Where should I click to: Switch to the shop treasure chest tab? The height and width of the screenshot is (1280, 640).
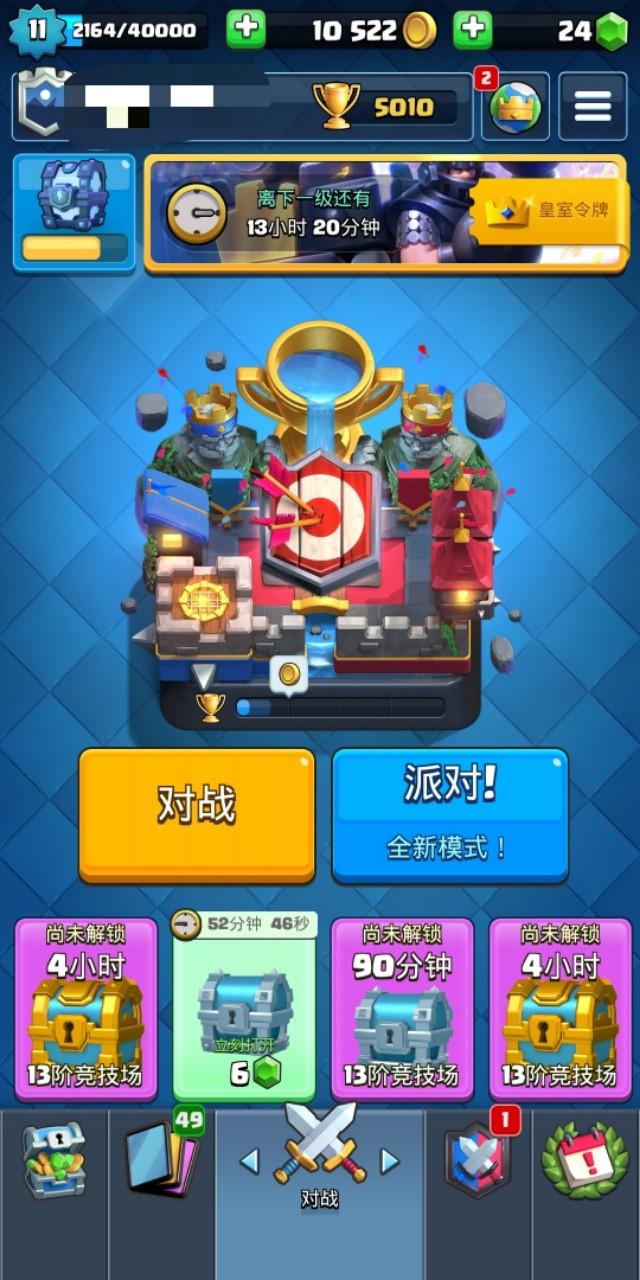click(x=54, y=1160)
